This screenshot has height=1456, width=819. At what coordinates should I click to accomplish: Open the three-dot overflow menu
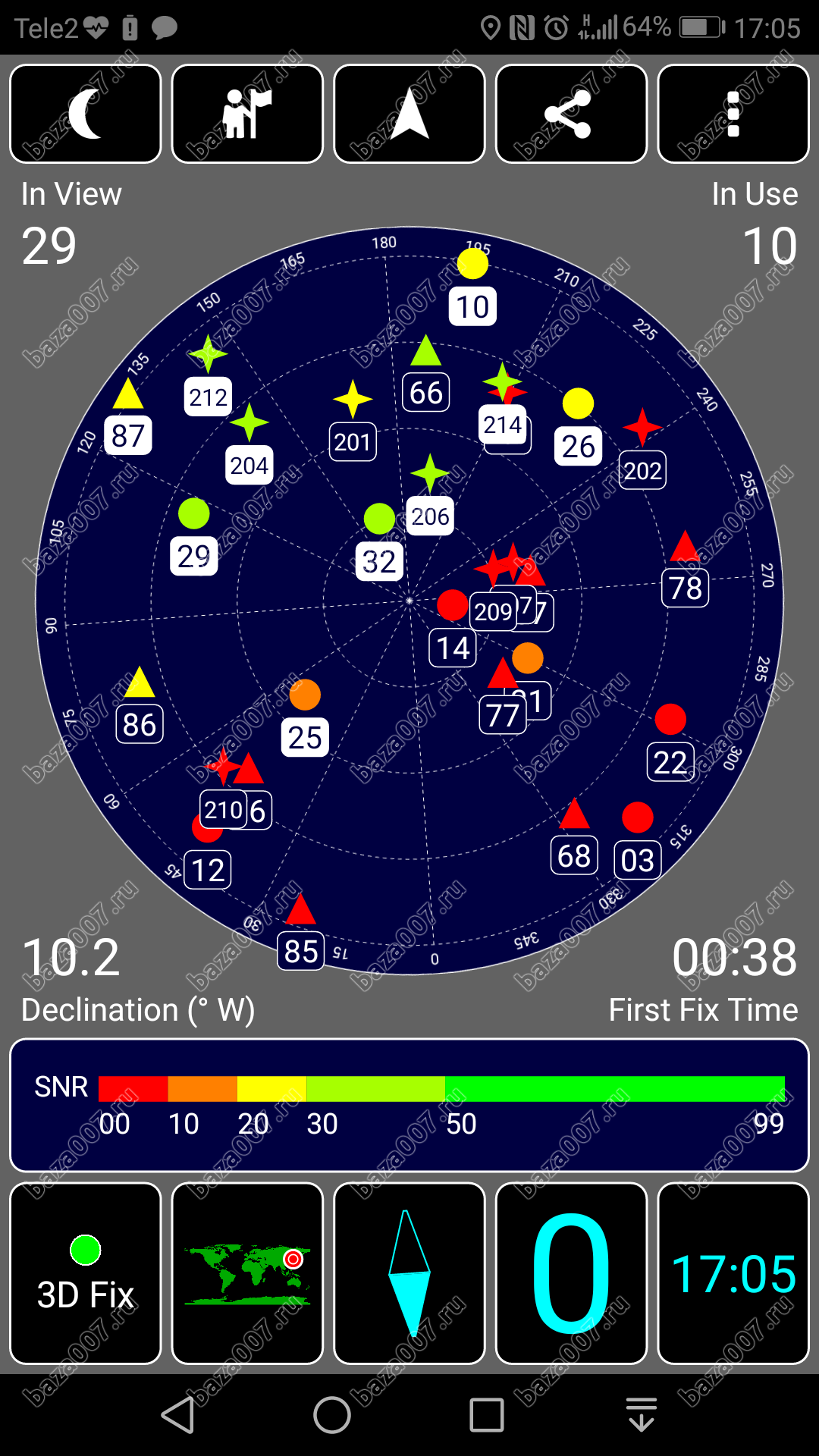coord(733,114)
